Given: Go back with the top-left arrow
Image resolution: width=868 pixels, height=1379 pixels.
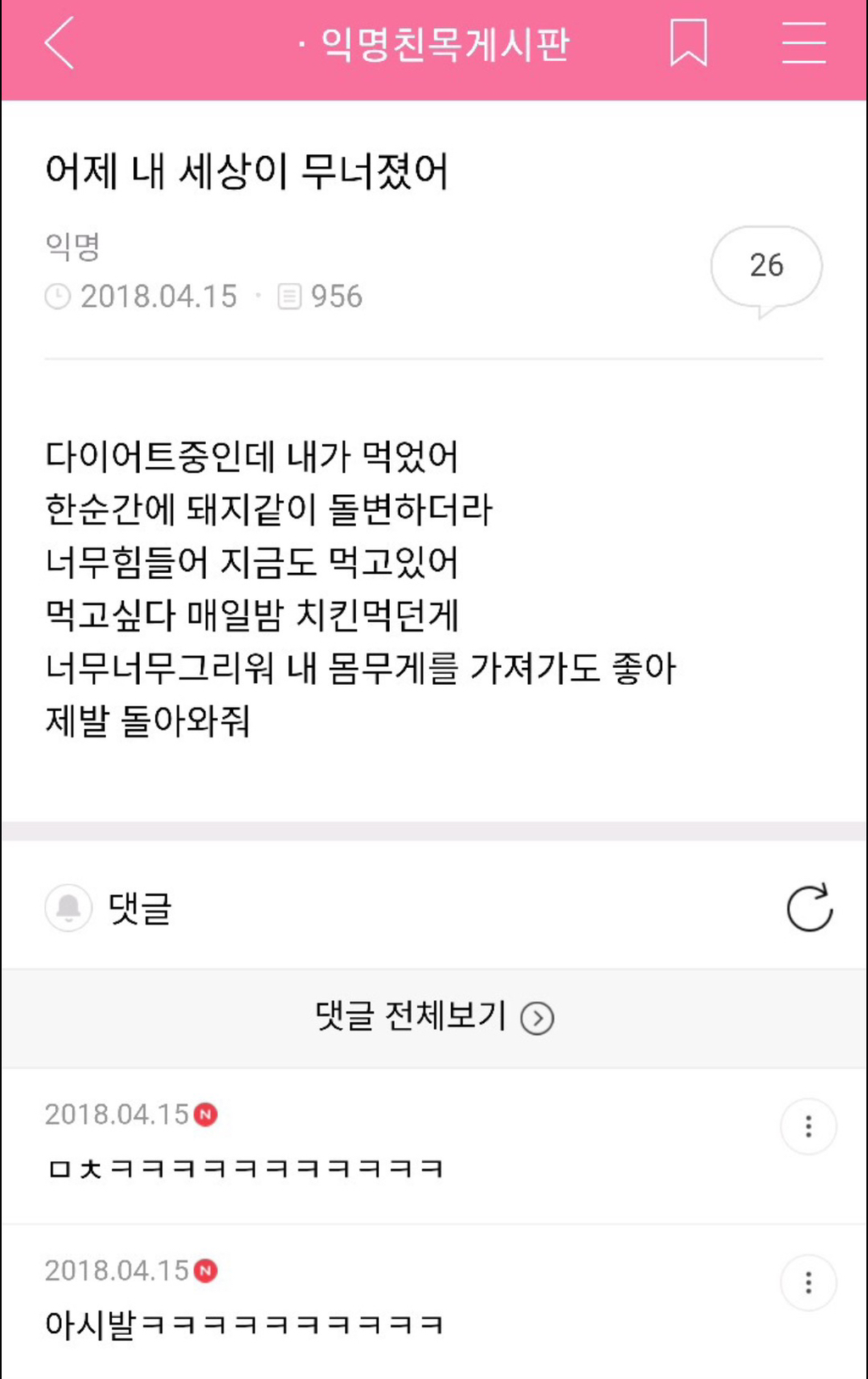Looking at the screenshot, I should [59, 42].
